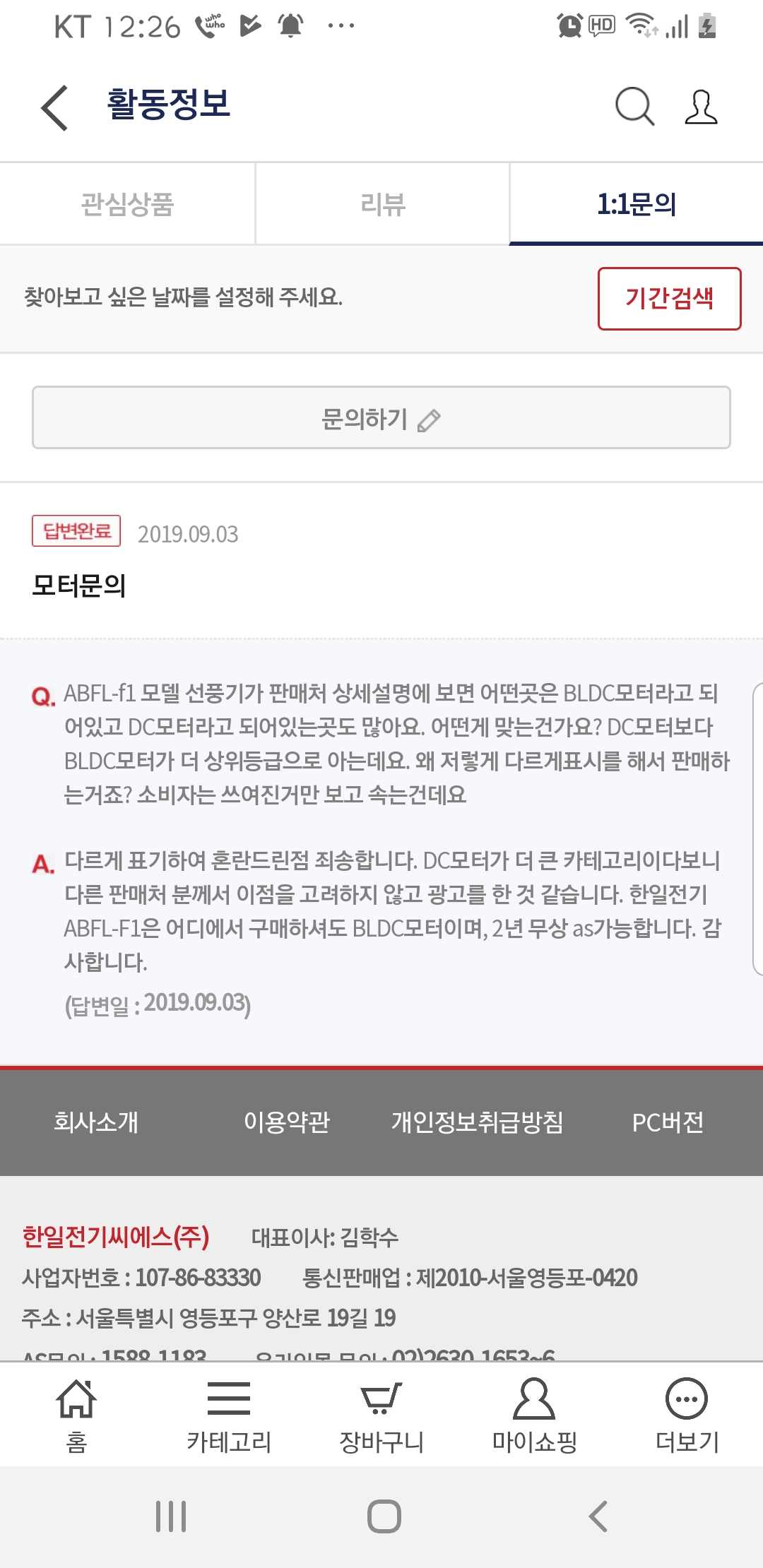Open the search magnifier icon
This screenshot has width=763, height=1568.
(634, 107)
